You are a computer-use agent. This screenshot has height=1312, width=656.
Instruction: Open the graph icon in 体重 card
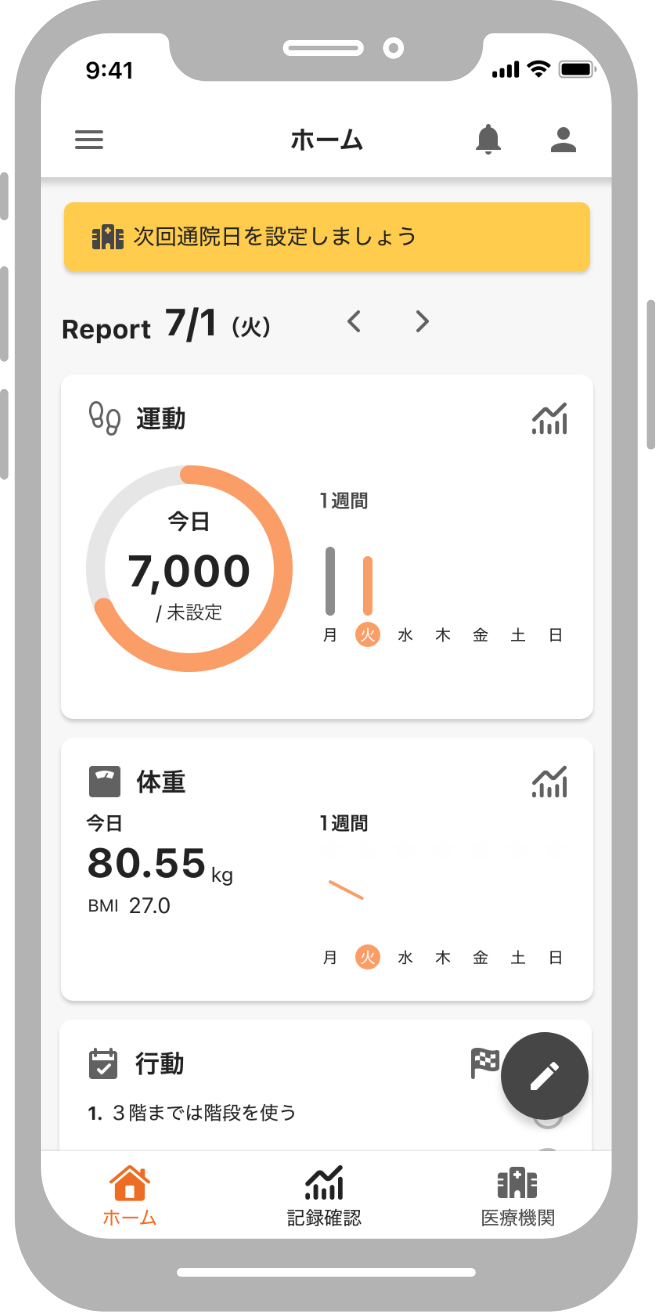click(x=549, y=781)
